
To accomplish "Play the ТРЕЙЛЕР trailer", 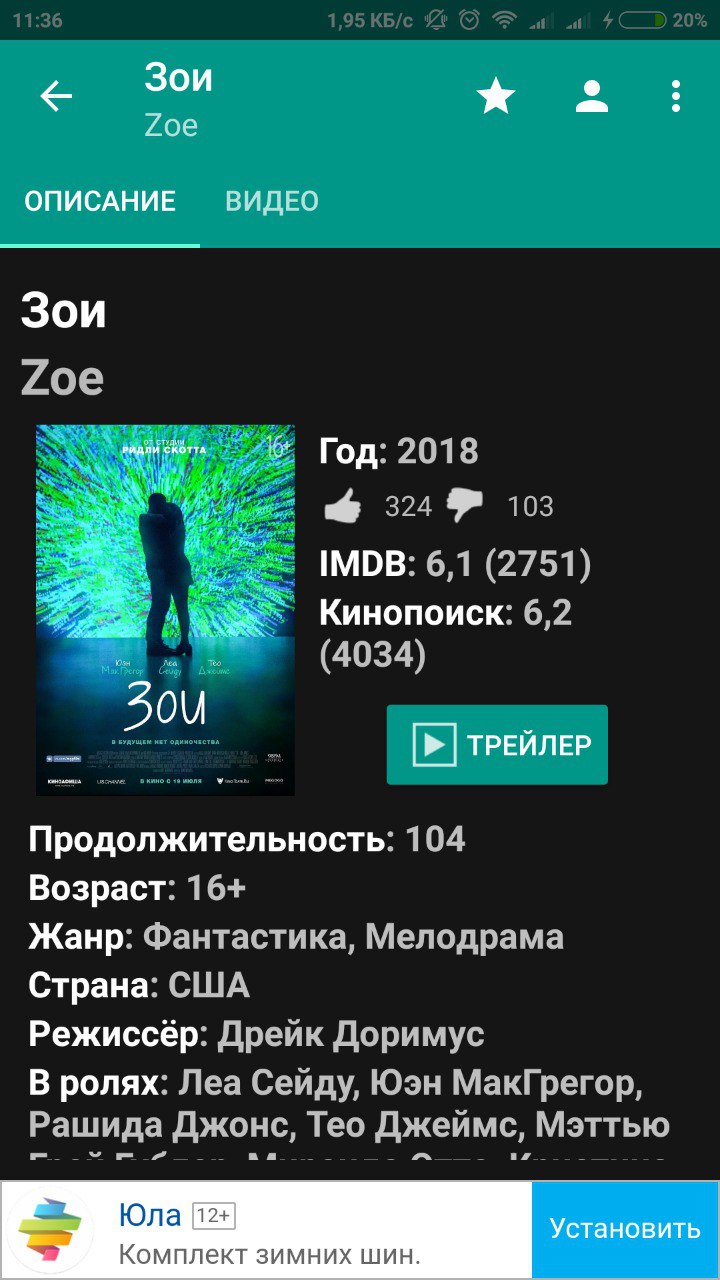I will (x=497, y=745).
